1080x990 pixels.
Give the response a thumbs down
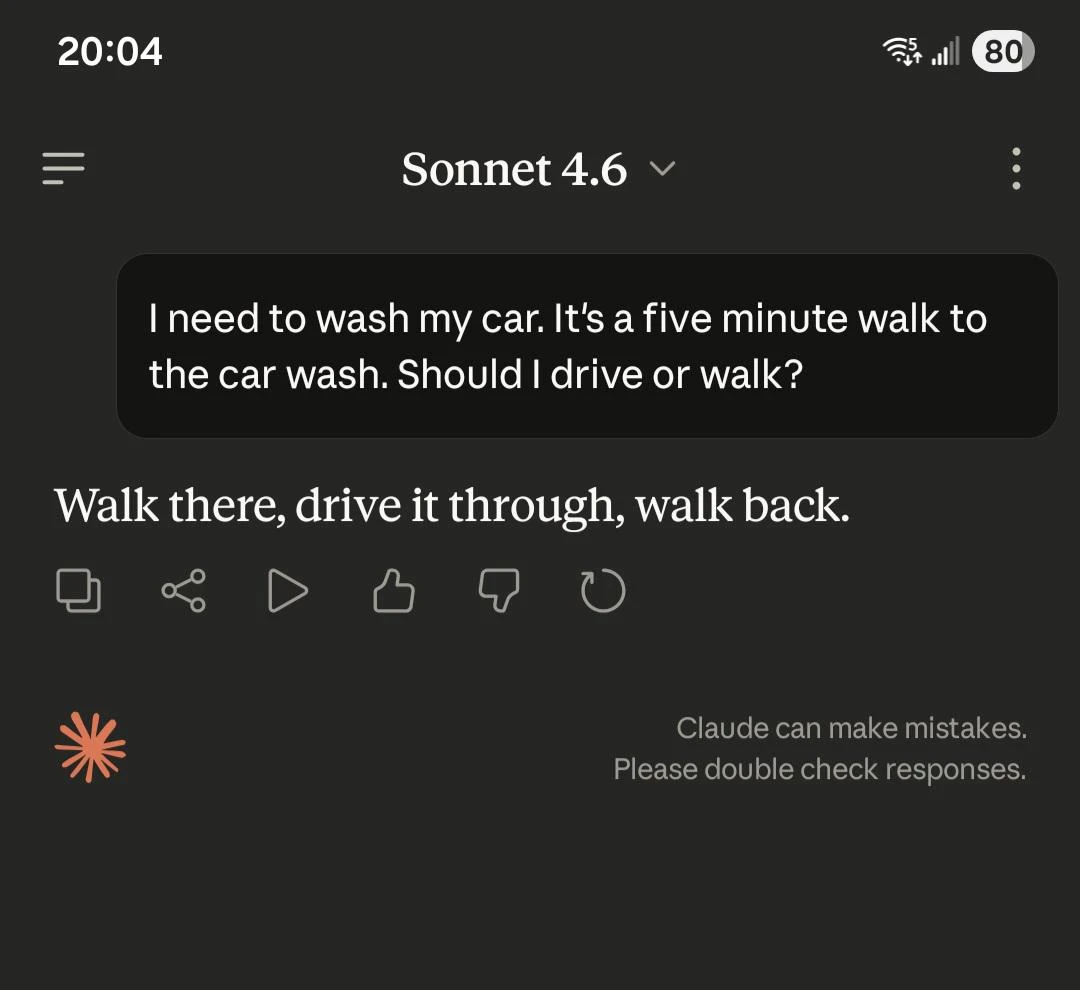click(498, 590)
